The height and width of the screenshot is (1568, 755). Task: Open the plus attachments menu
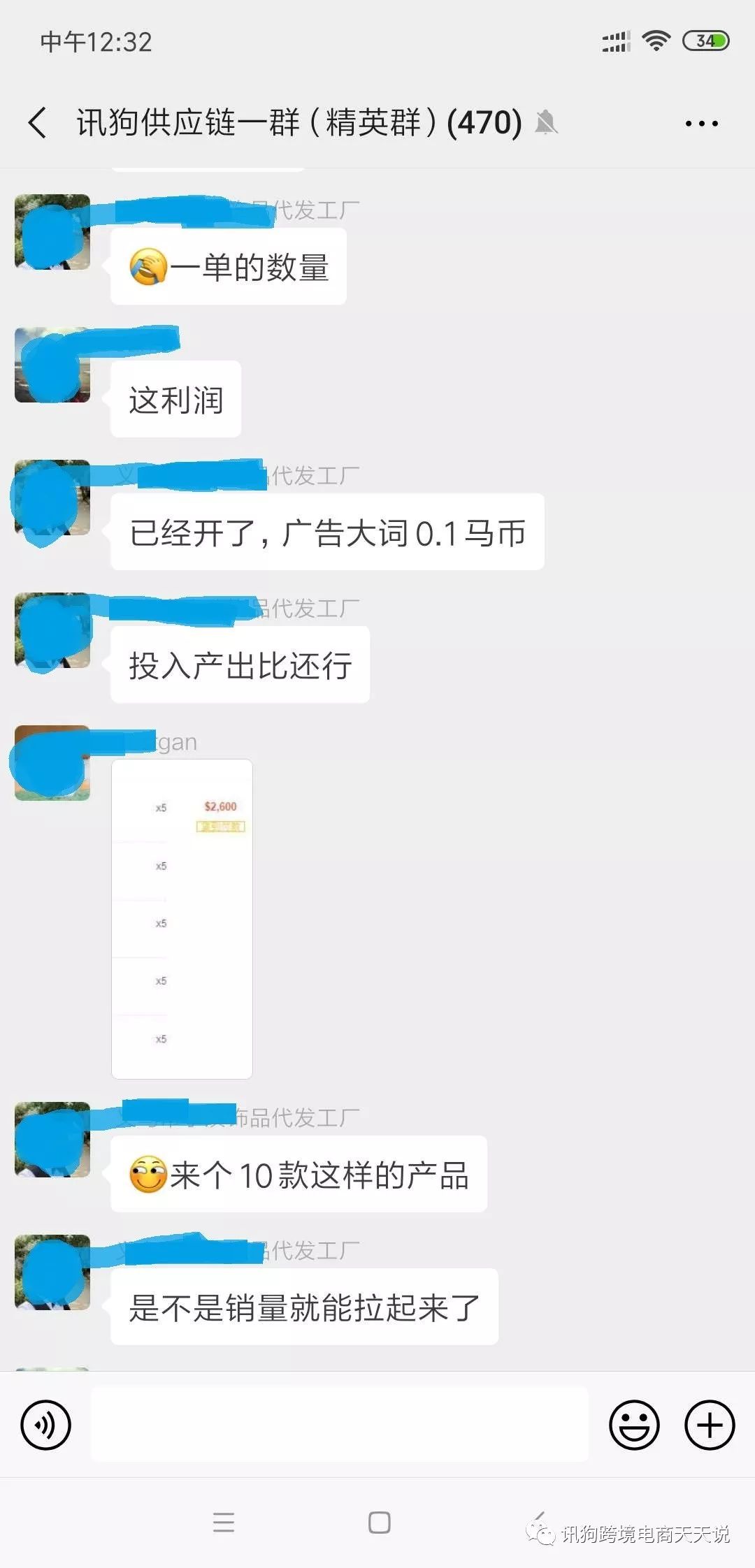click(x=709, y=1425)
